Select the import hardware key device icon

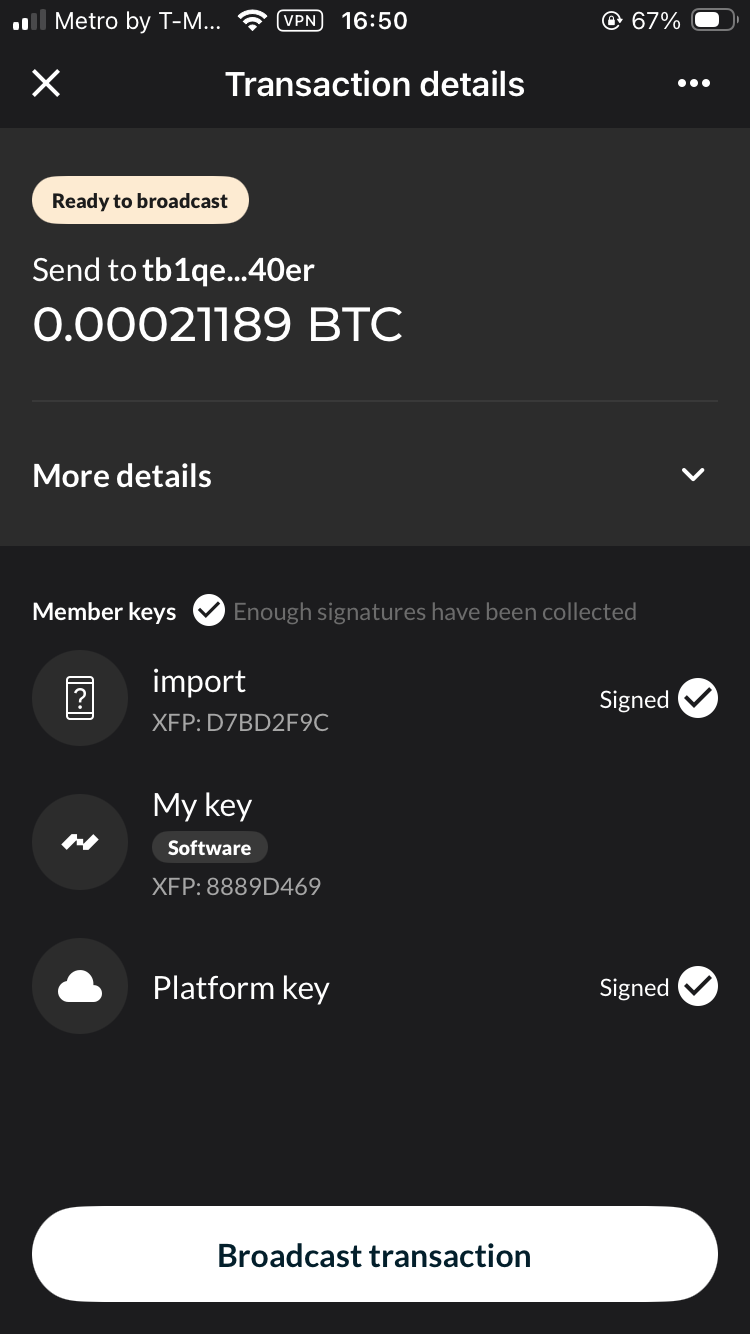tap(80, 698)
